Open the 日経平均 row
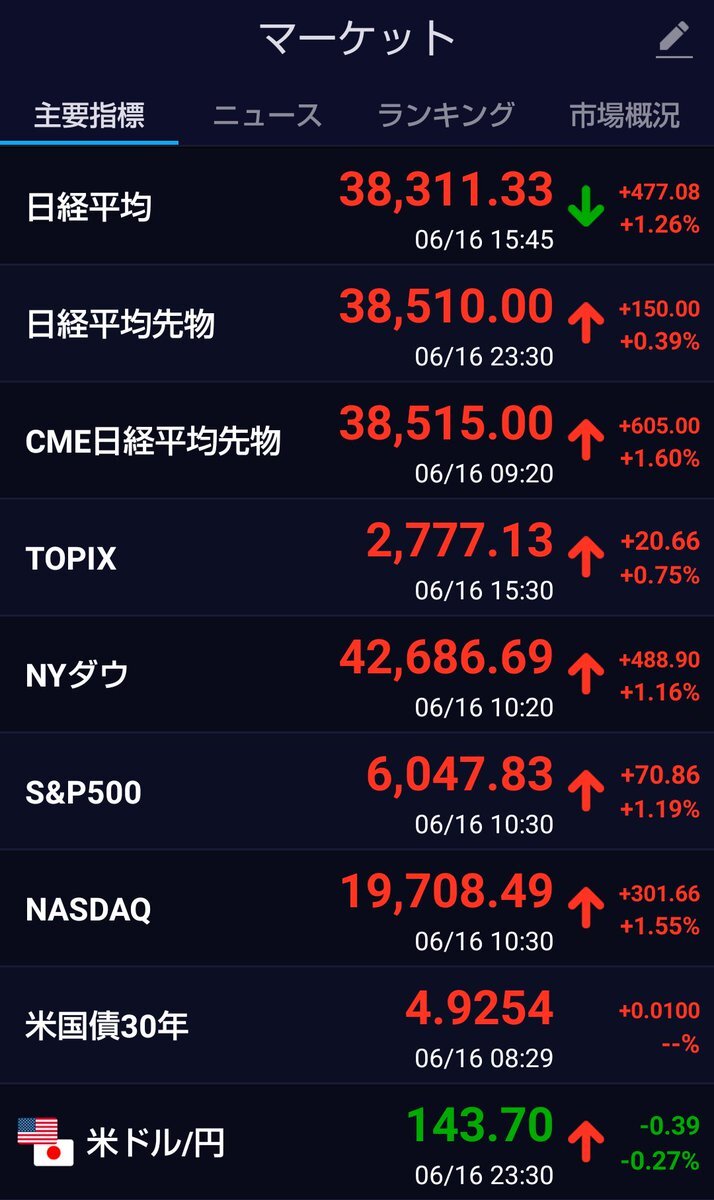The width and height of the screenshot is (714, 1200). [x=357, y=207]
